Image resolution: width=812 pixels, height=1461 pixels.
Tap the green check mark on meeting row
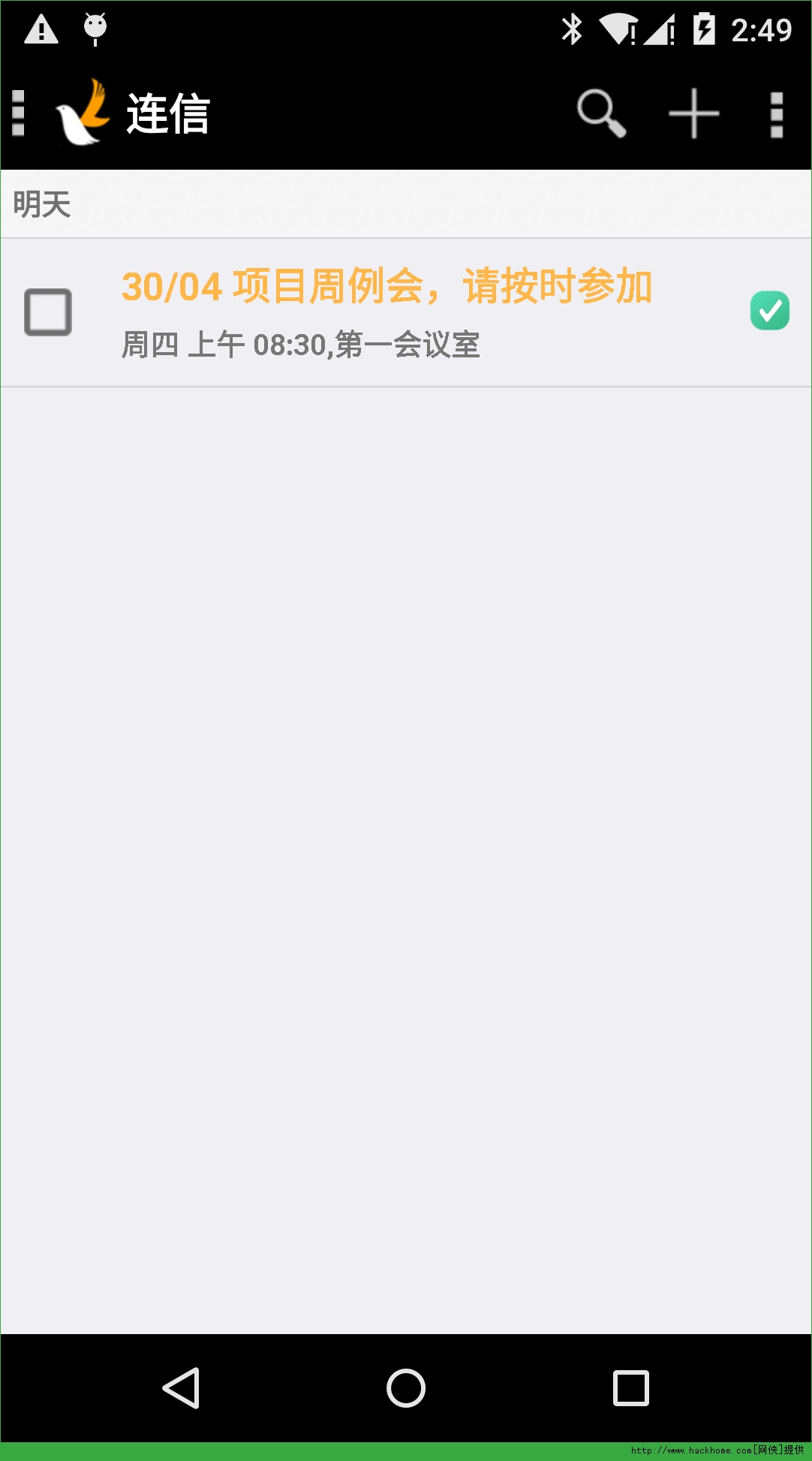coord(770,311)
